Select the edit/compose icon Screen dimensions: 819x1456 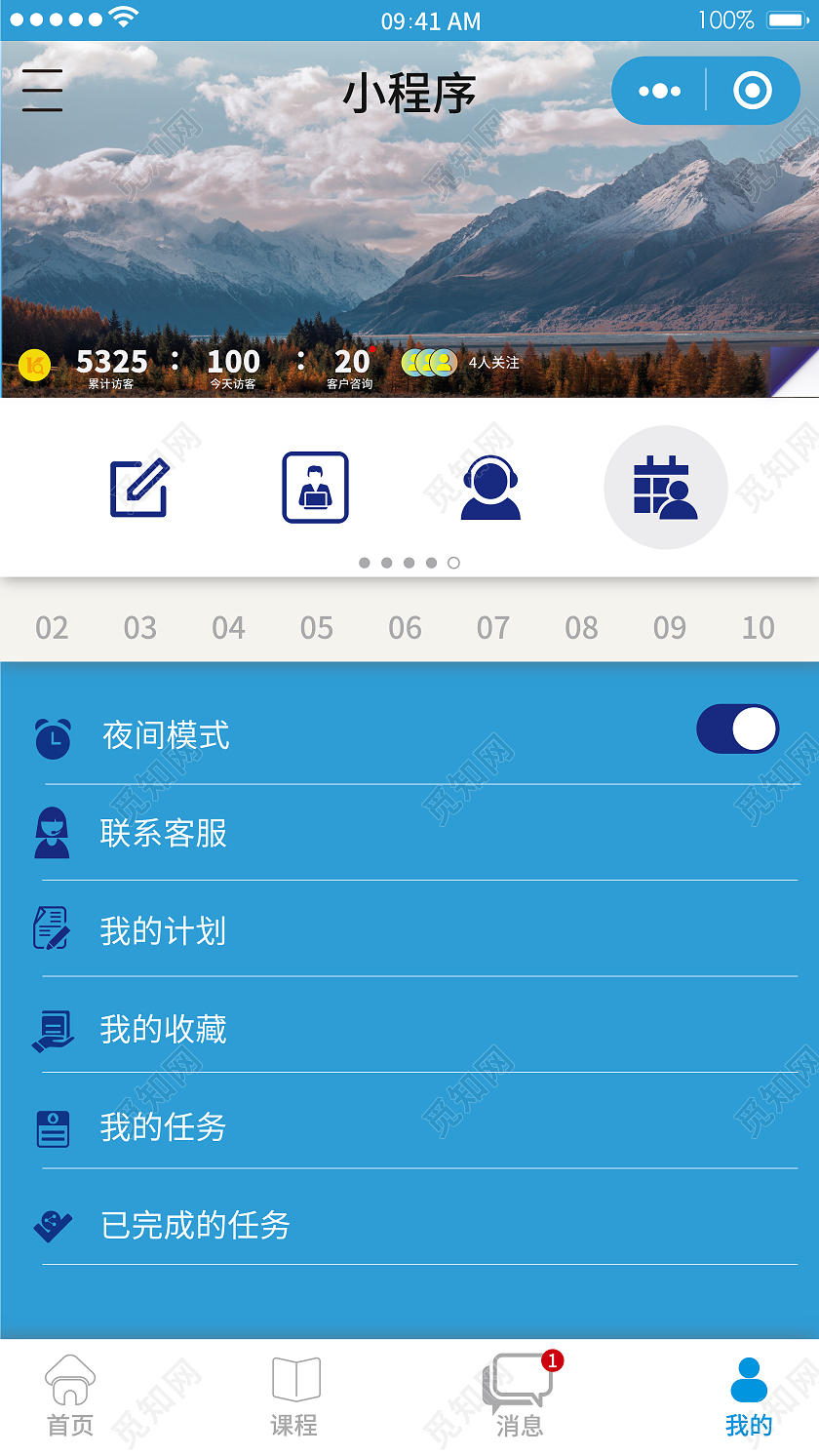pyautogui.click(x=139, y=488)
